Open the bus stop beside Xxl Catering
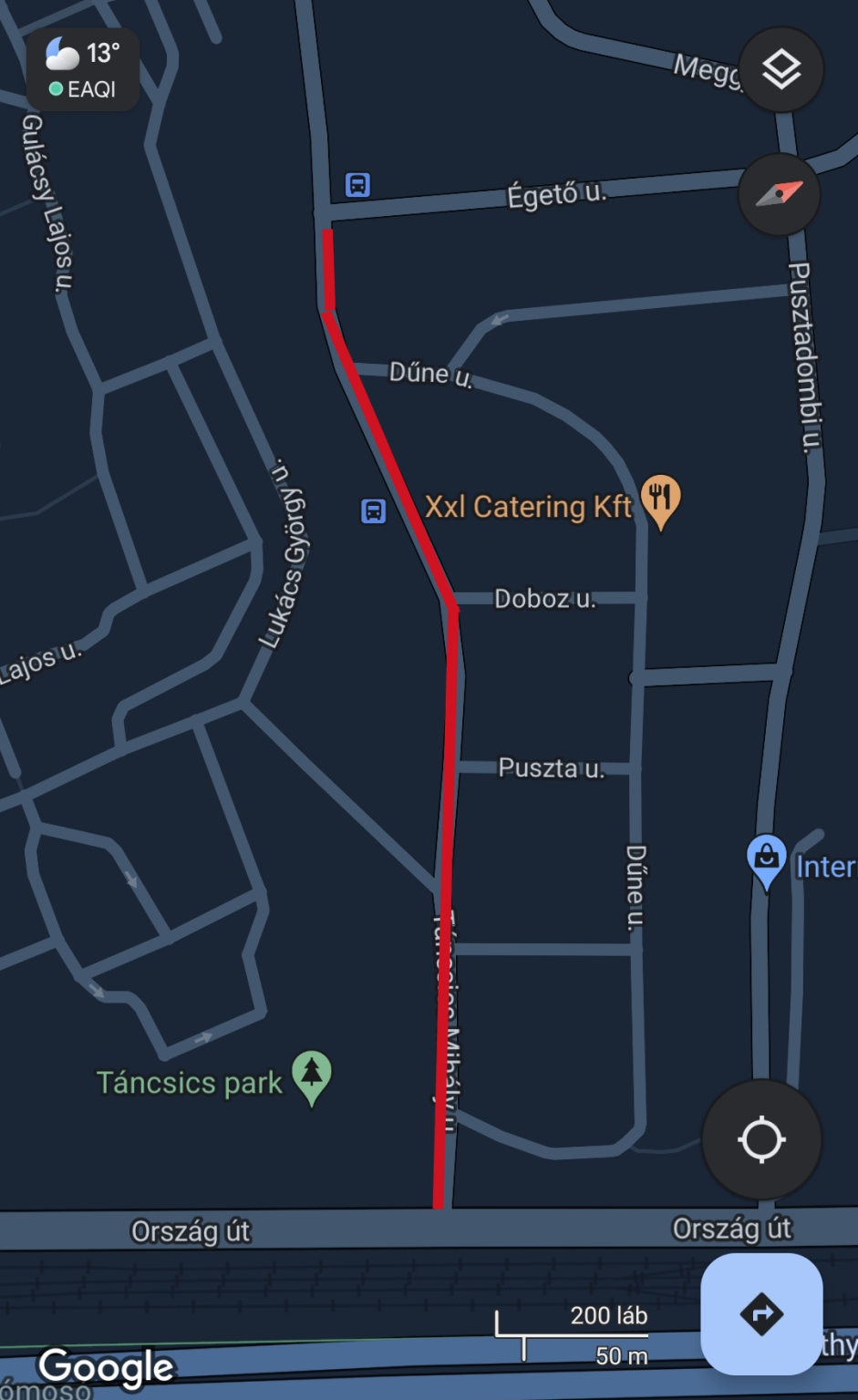Screen dimensions: 858x1400 coord(373,510)
